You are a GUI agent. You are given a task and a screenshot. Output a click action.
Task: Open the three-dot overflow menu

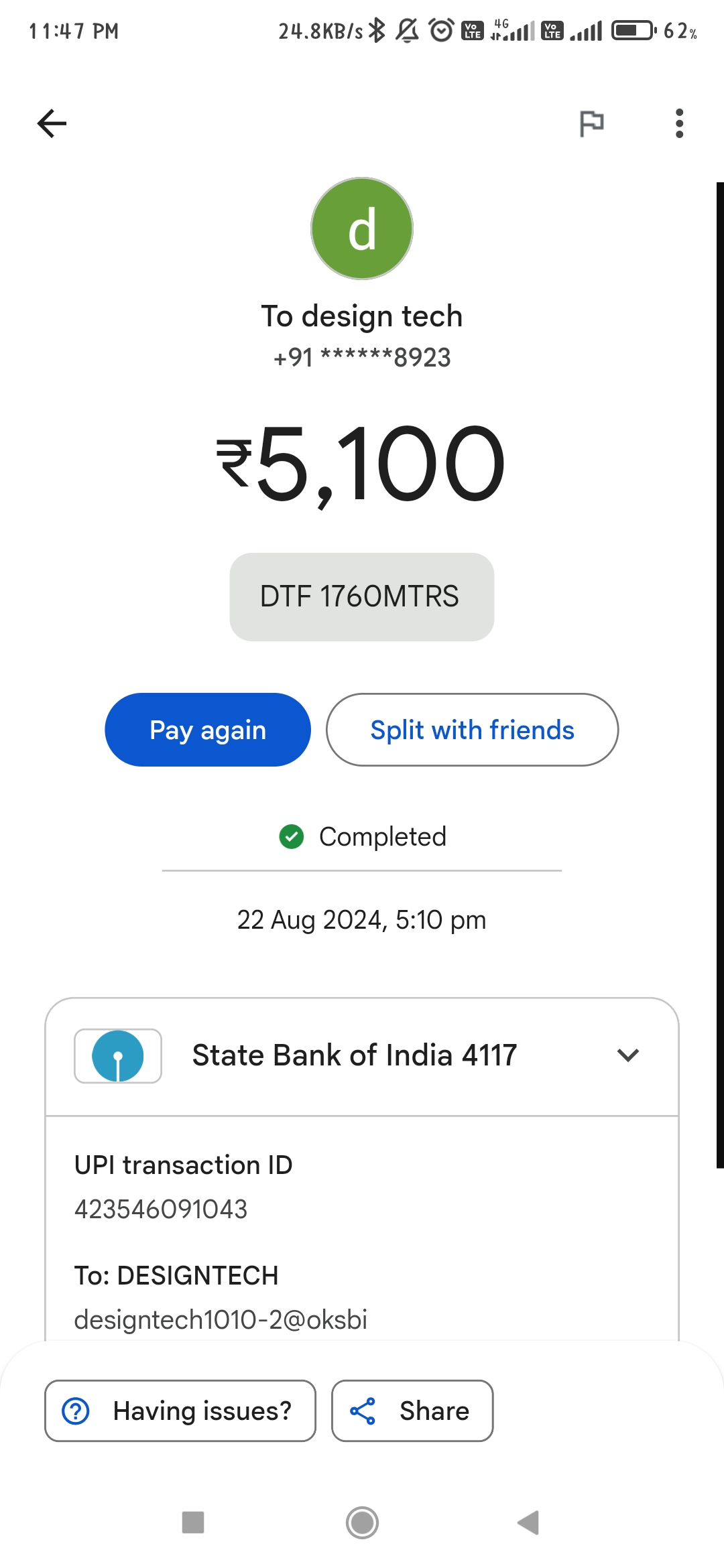[x=679, y=123]
